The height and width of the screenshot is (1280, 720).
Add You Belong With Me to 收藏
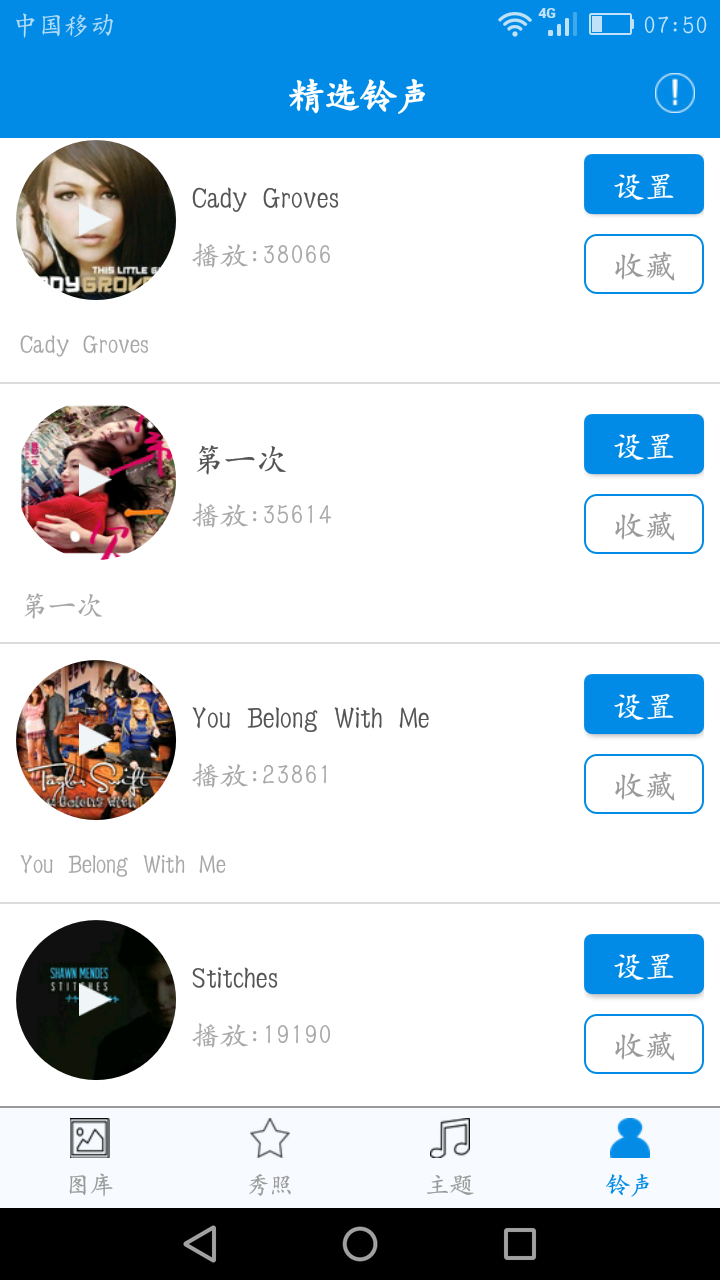(644, 785)
